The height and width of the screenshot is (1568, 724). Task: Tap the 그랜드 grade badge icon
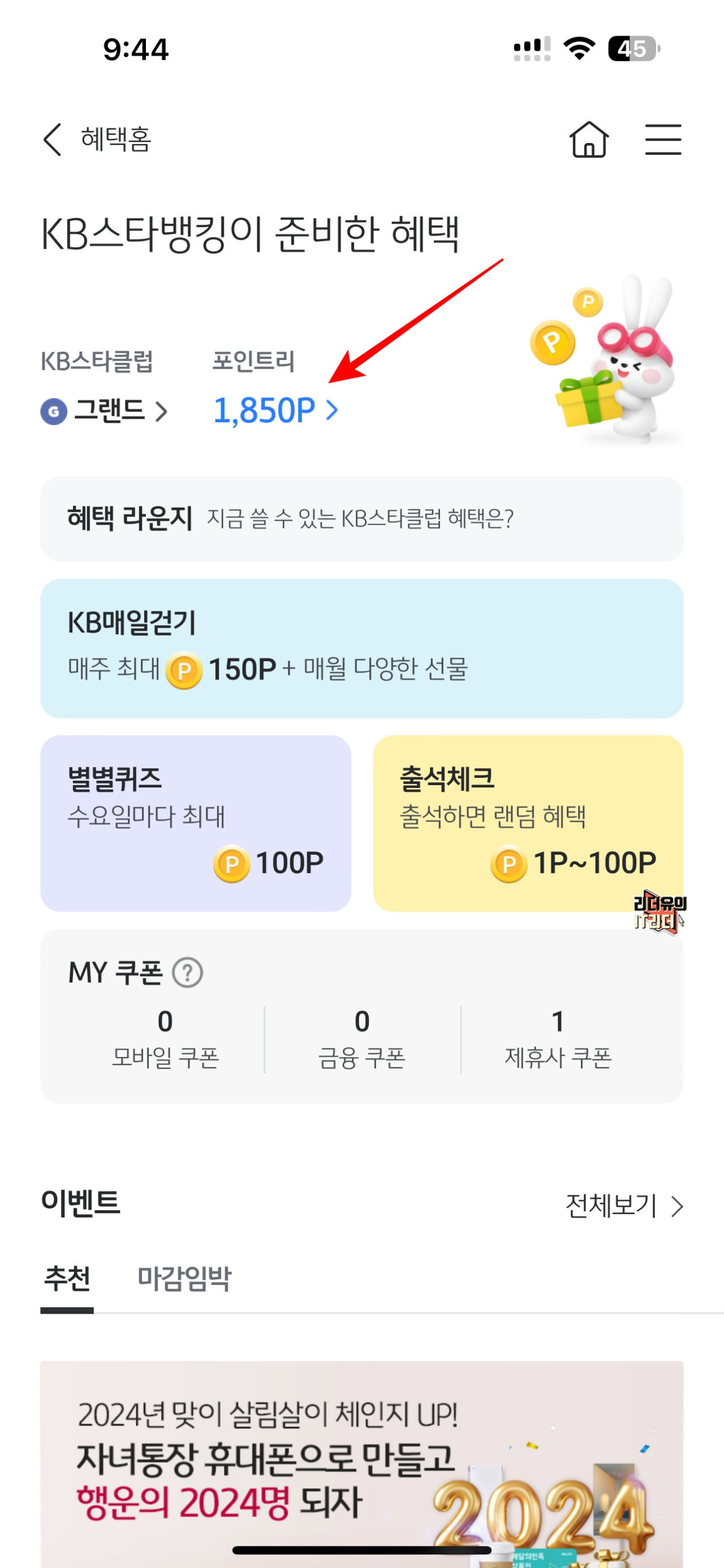[x=55, y=410]
